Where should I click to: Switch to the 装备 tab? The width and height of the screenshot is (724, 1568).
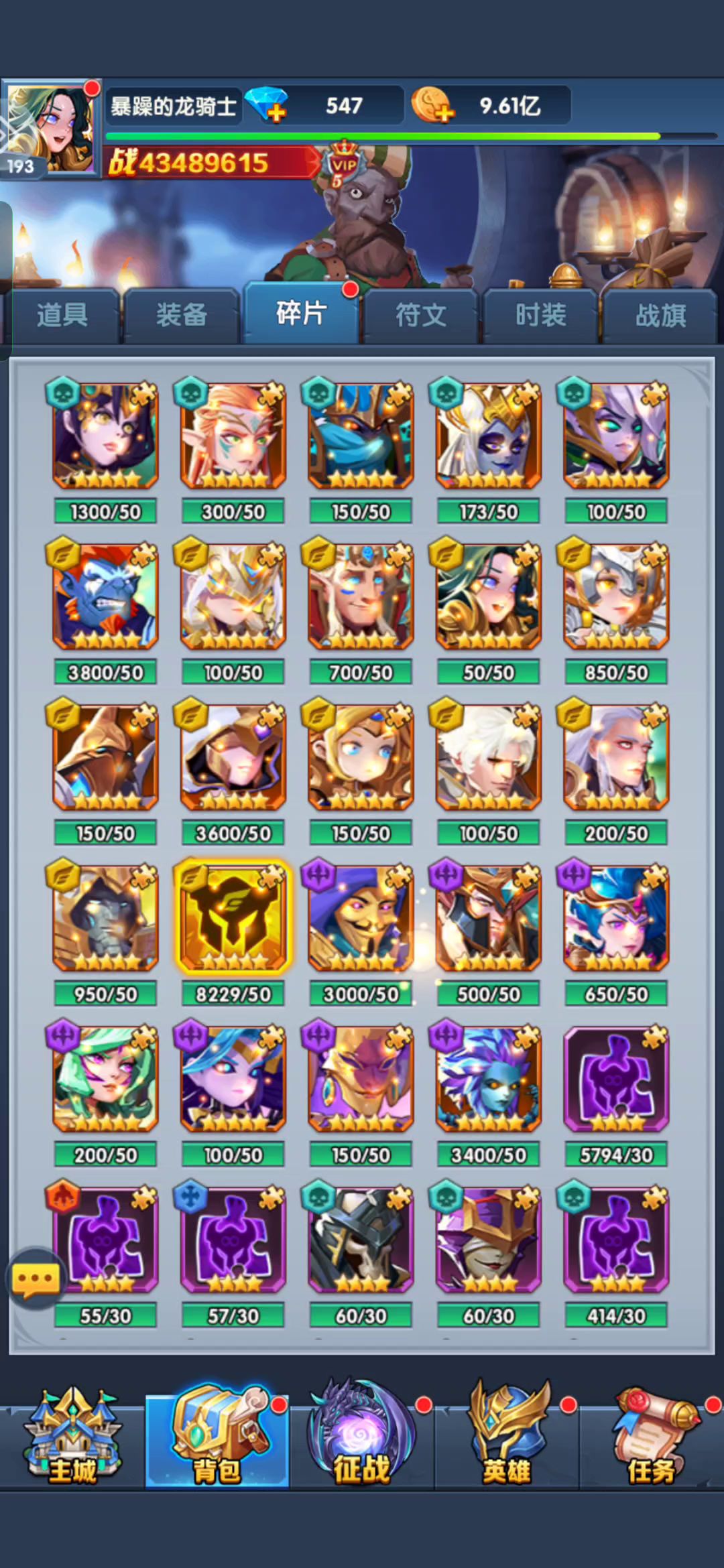point(181,315)
